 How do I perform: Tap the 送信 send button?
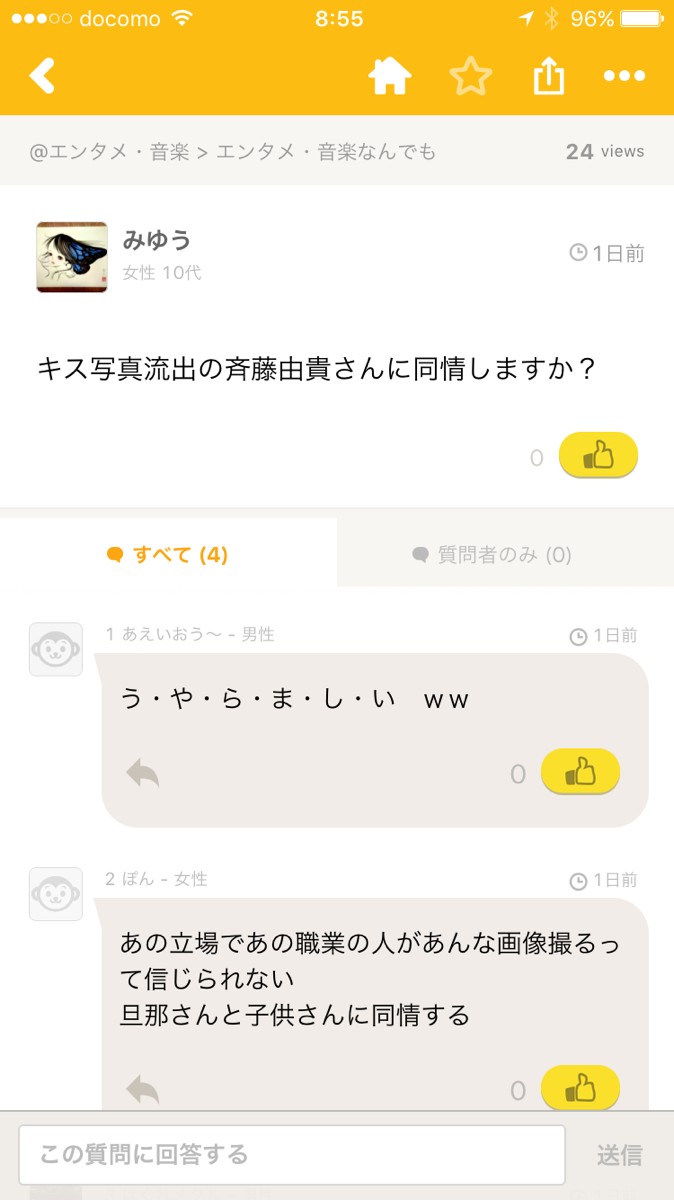[619, 1155]
